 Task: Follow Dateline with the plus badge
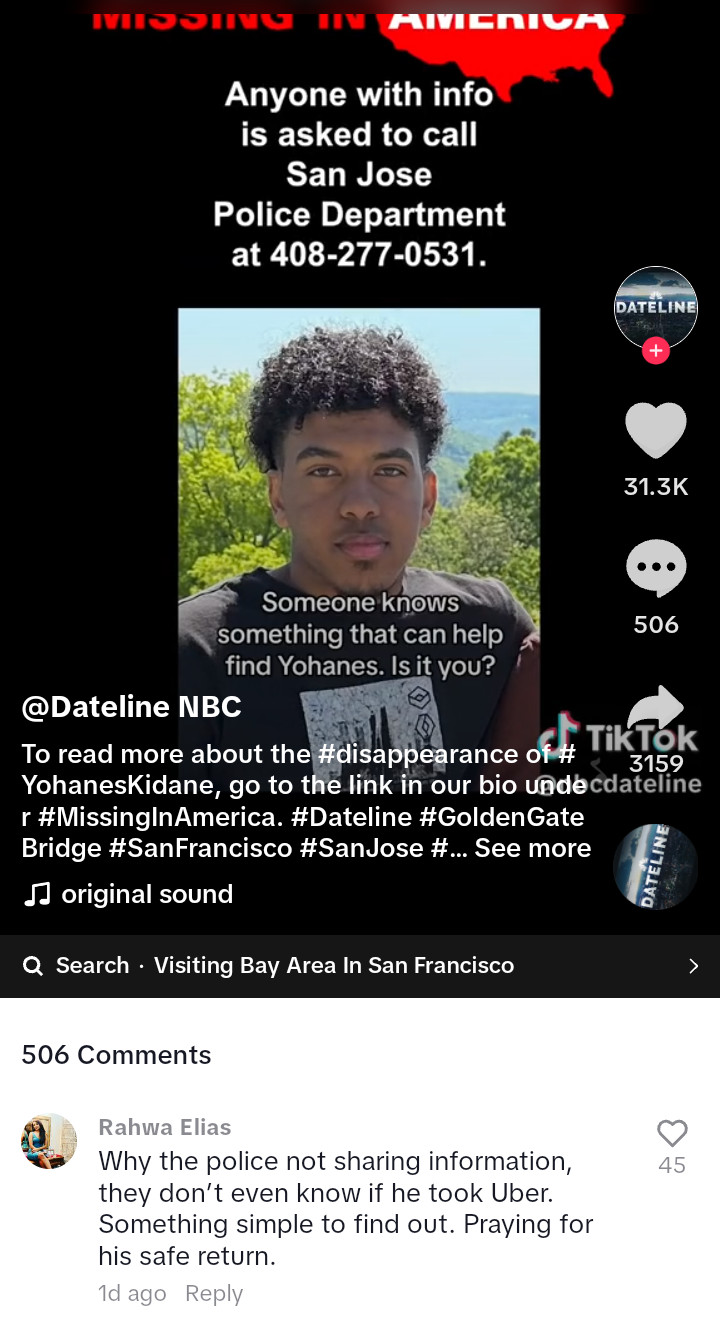[655, 351]
